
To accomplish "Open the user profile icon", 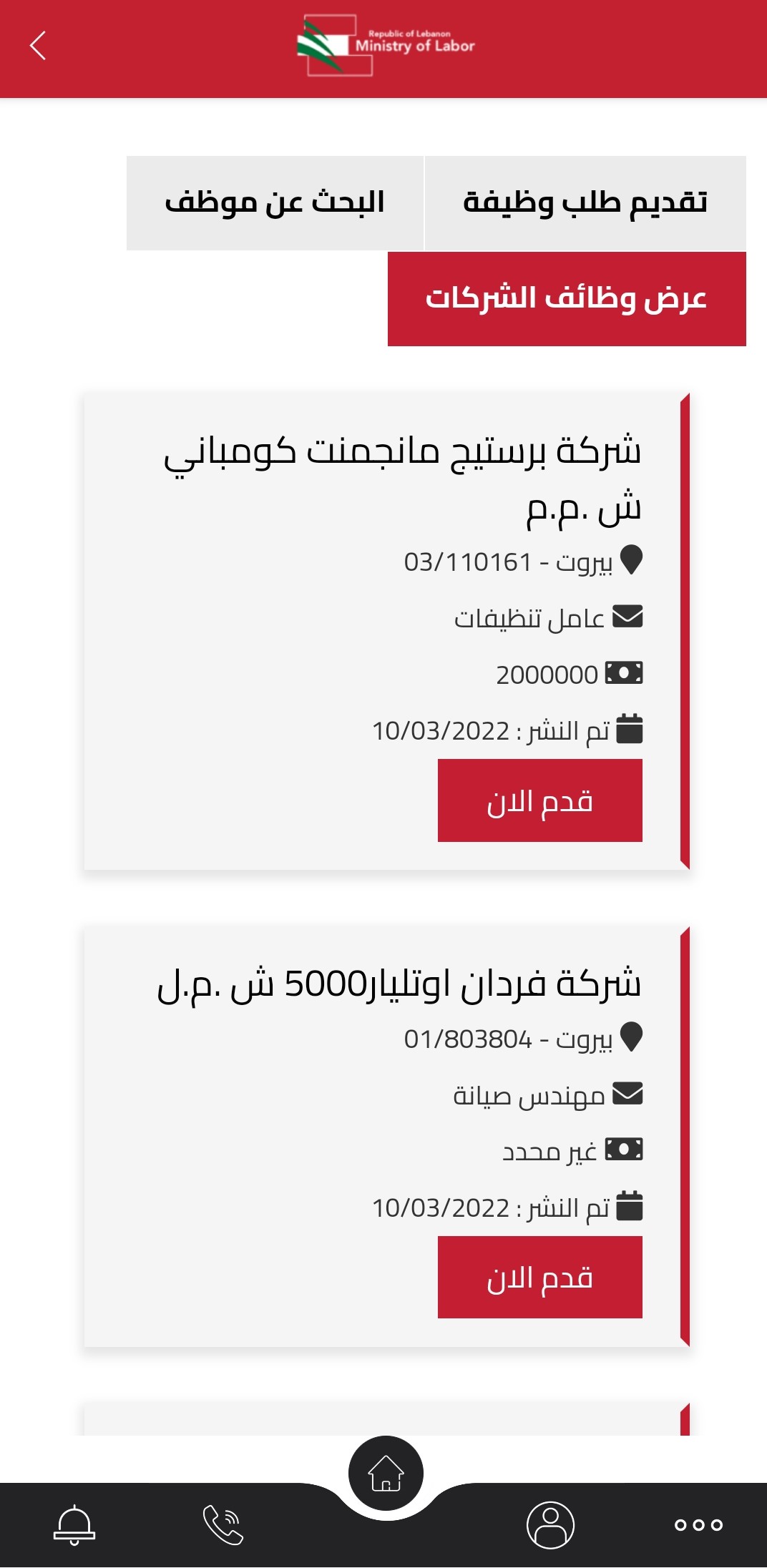I will click(550, 1524).
